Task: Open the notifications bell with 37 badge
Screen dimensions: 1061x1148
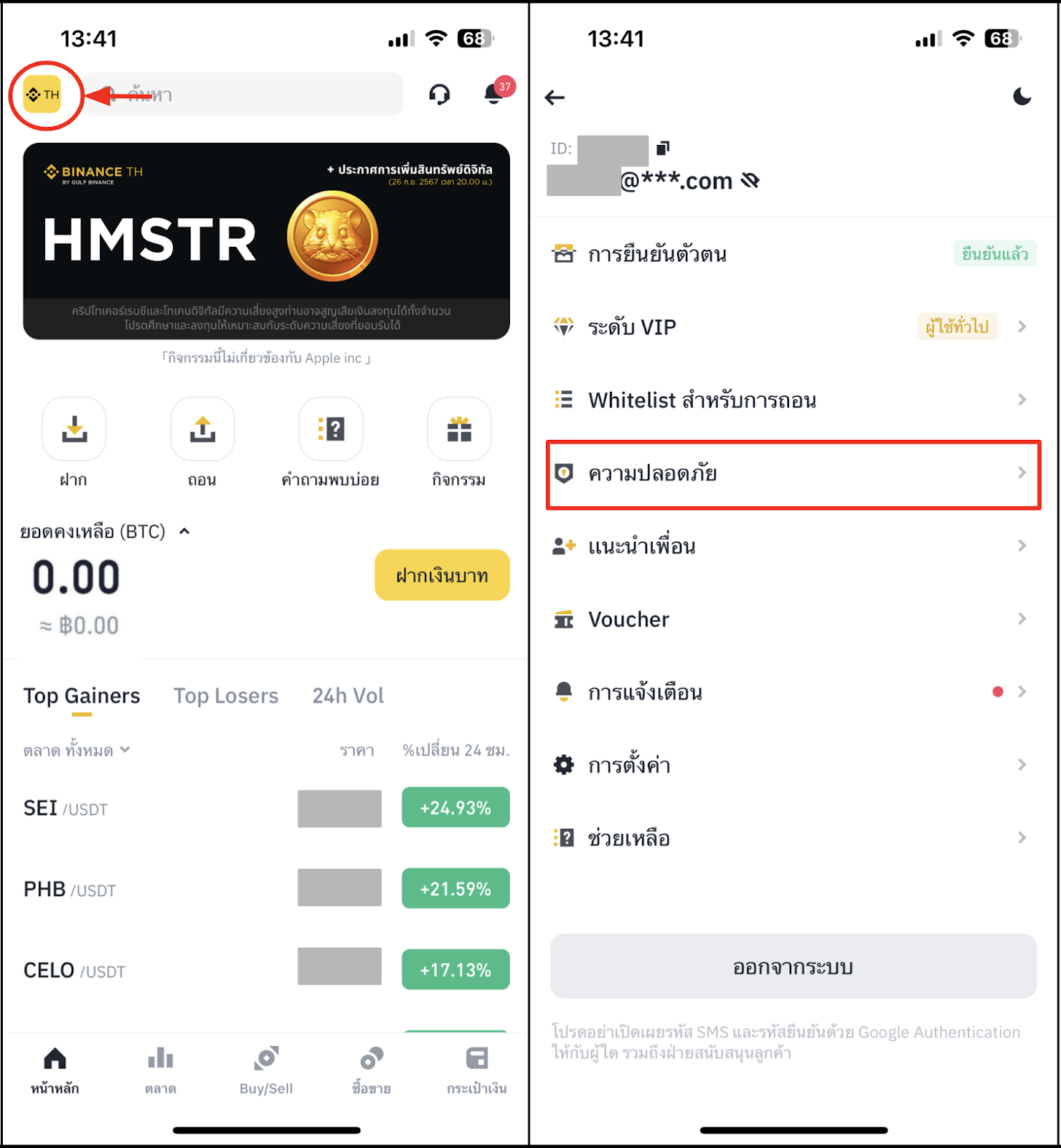Action: click(x=494, y=94)
